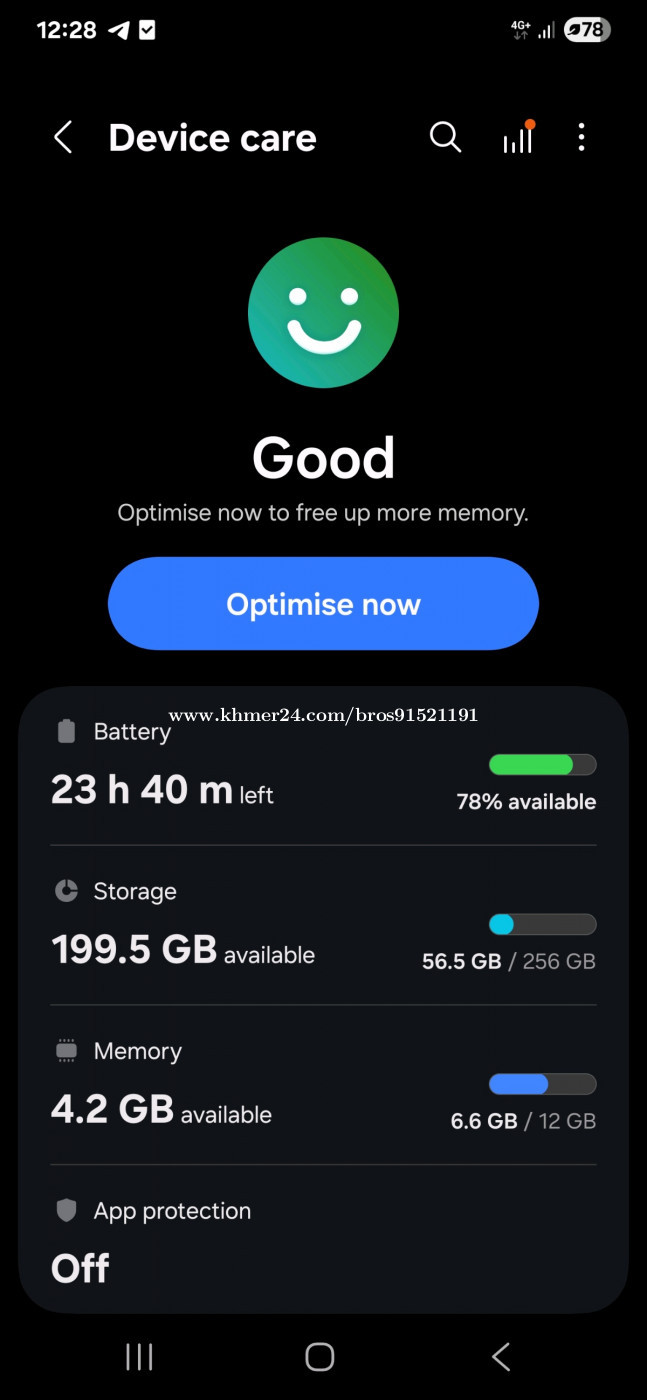The height and width of the screenshot is (1400, 647).
Task: Open Storage details
Action: [323, 925]
